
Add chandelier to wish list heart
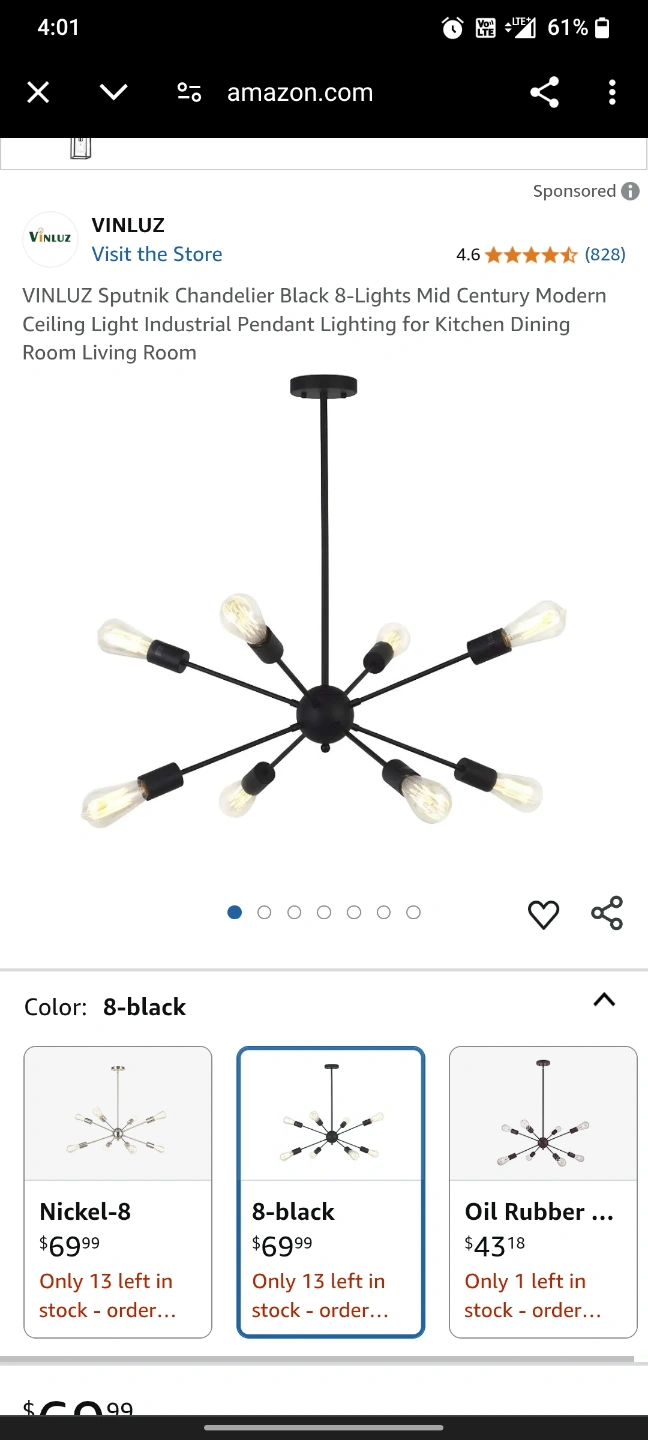tap(543, 914)
